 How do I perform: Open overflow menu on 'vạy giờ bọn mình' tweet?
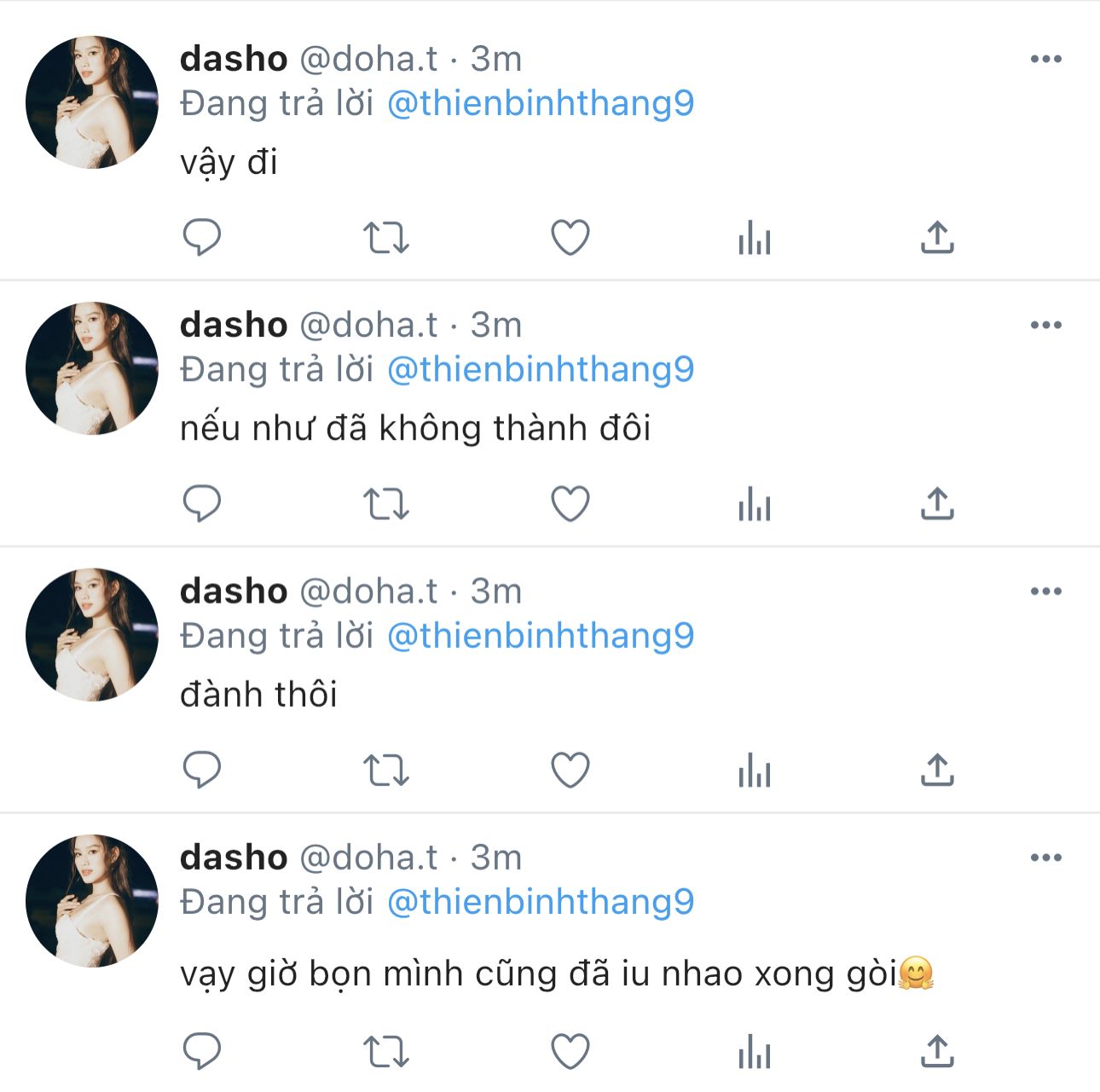1045,858
